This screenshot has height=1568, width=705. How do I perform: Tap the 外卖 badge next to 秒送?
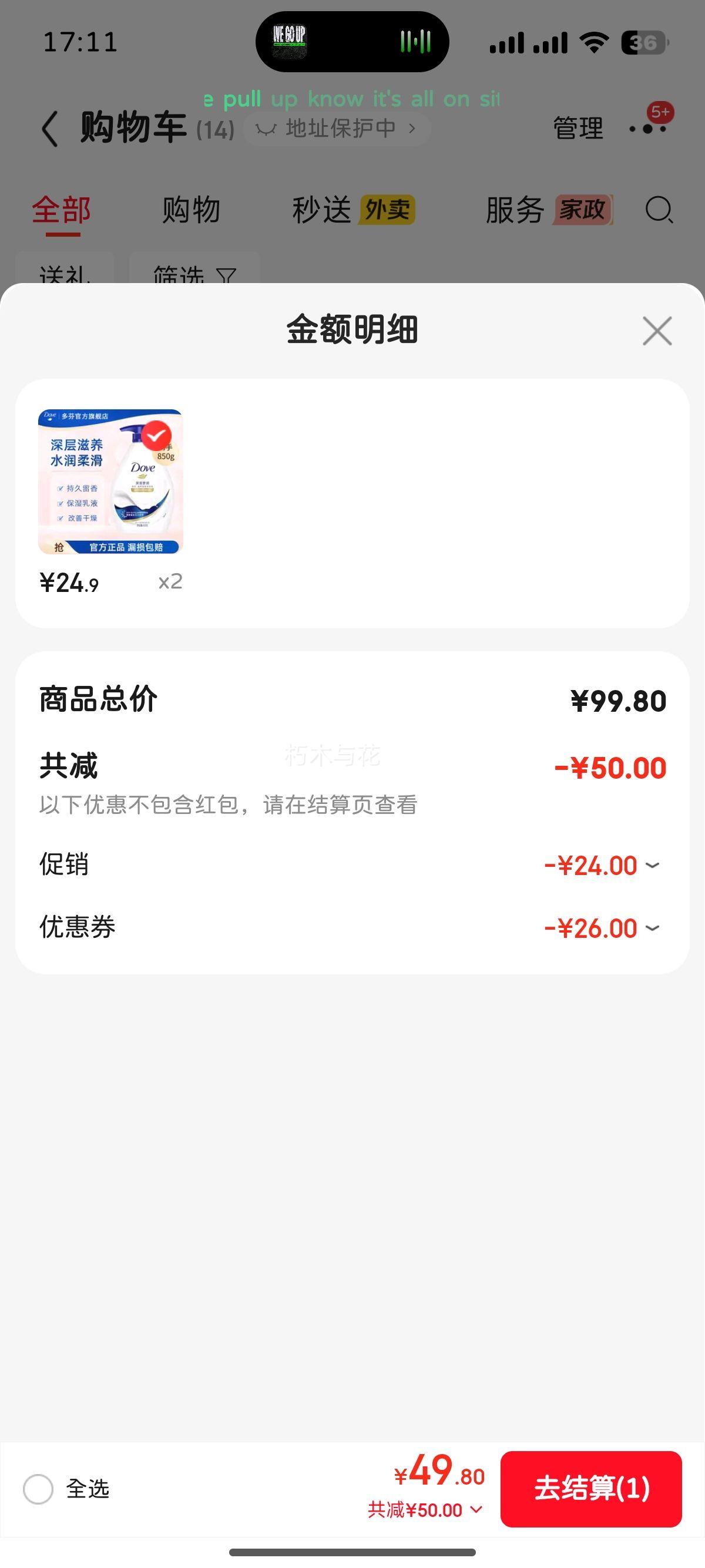pyautogui.click(x=388, y=210)
